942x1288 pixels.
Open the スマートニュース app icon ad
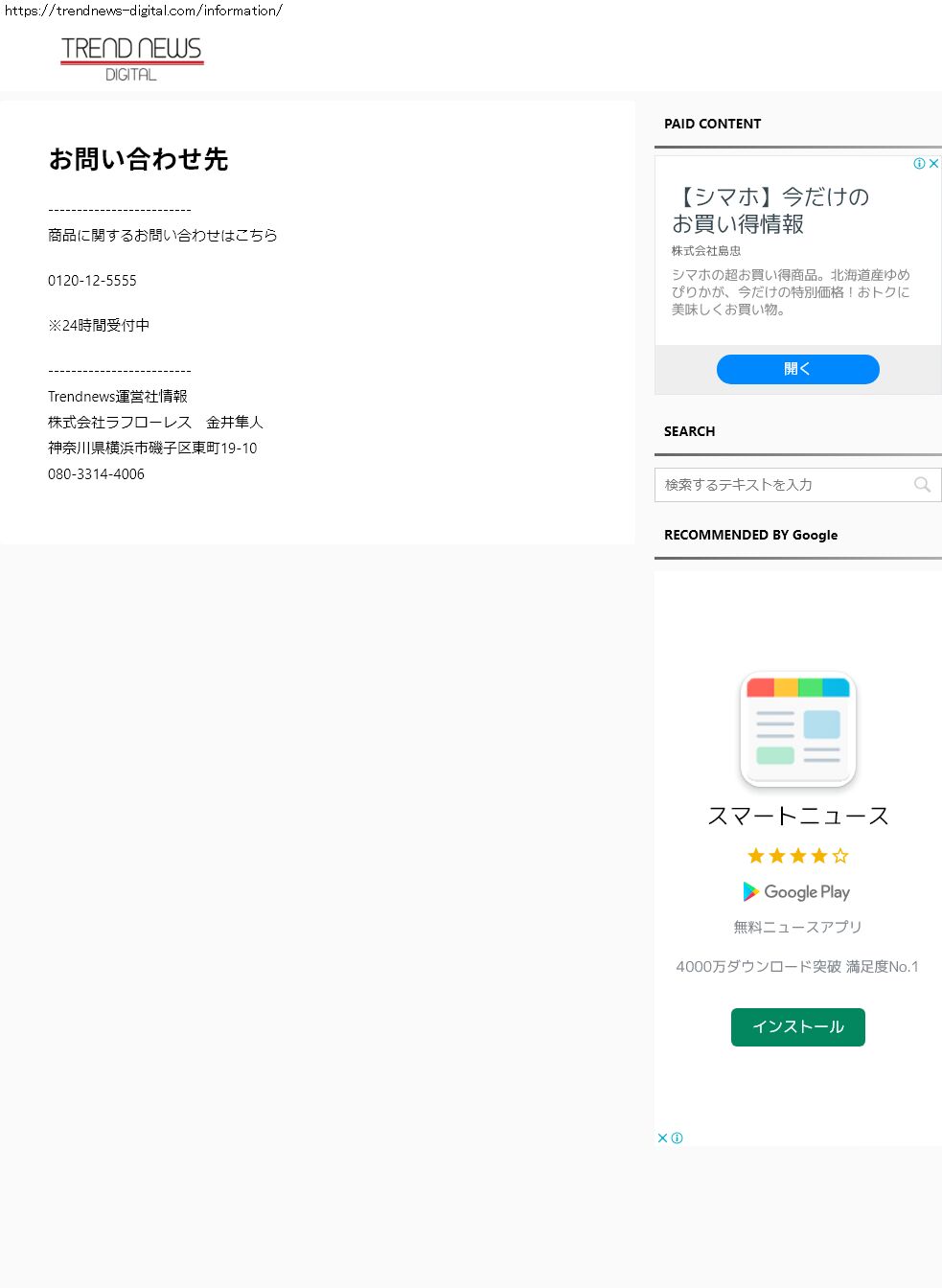(x=797, y=730)
